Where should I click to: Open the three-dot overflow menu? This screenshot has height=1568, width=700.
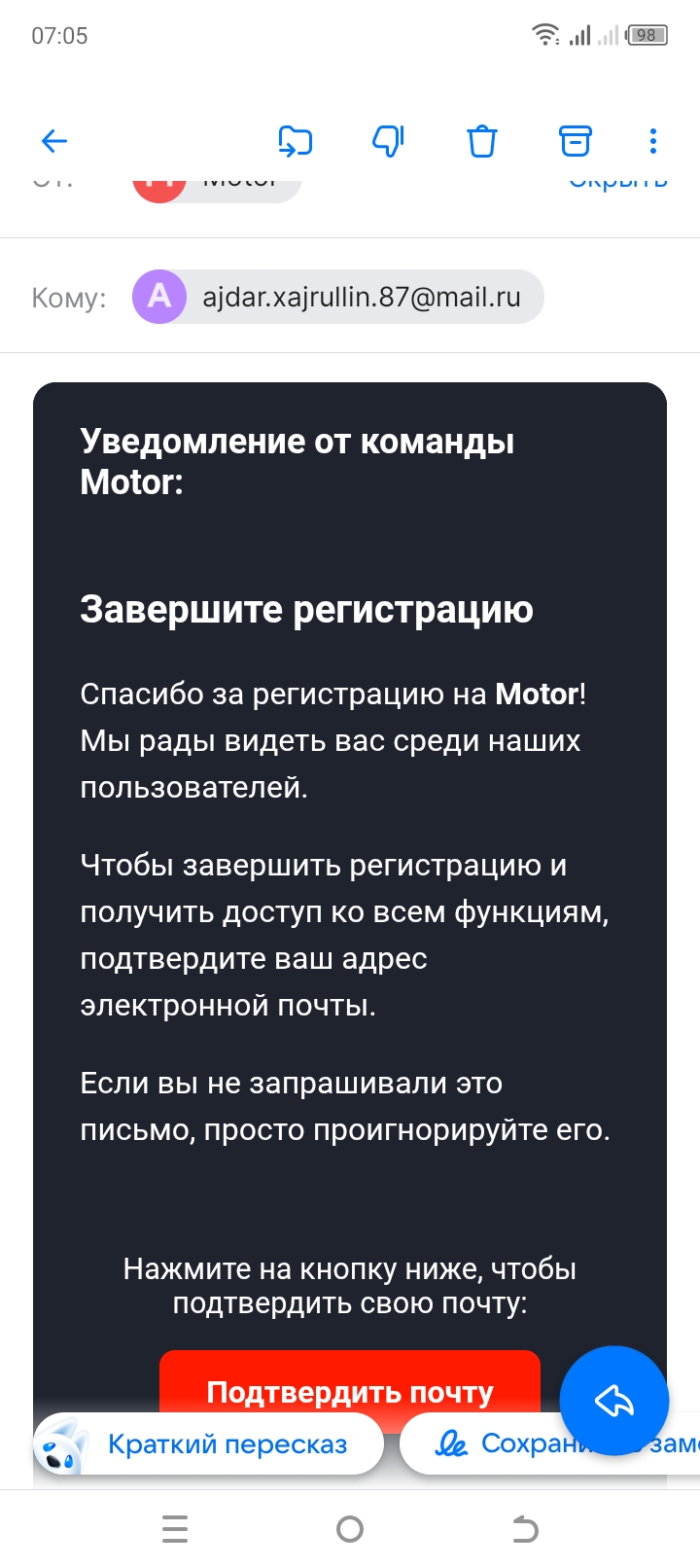pyautogui.click(x=652, y=142)
